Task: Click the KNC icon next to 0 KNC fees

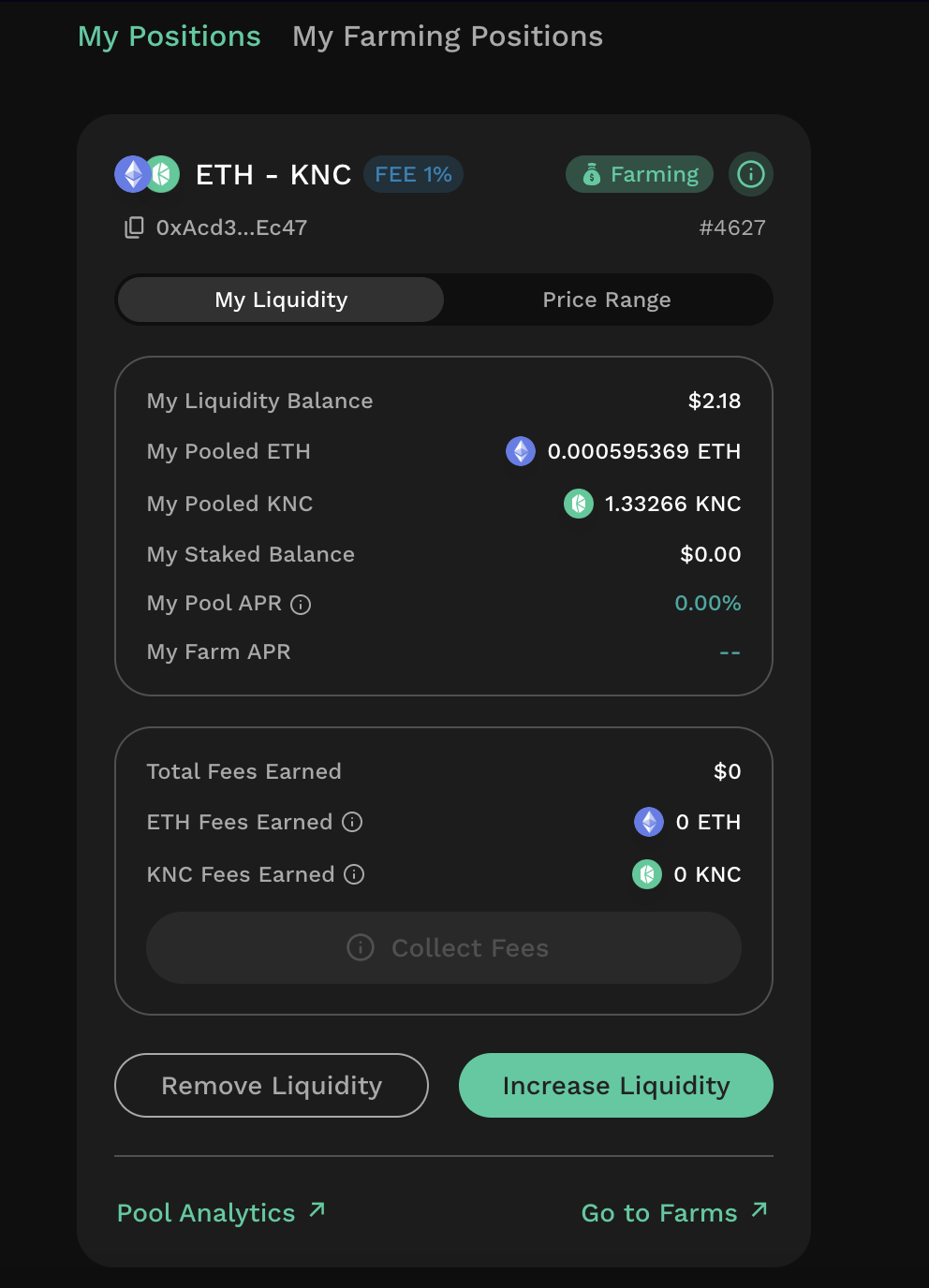Action: [646, 874]
